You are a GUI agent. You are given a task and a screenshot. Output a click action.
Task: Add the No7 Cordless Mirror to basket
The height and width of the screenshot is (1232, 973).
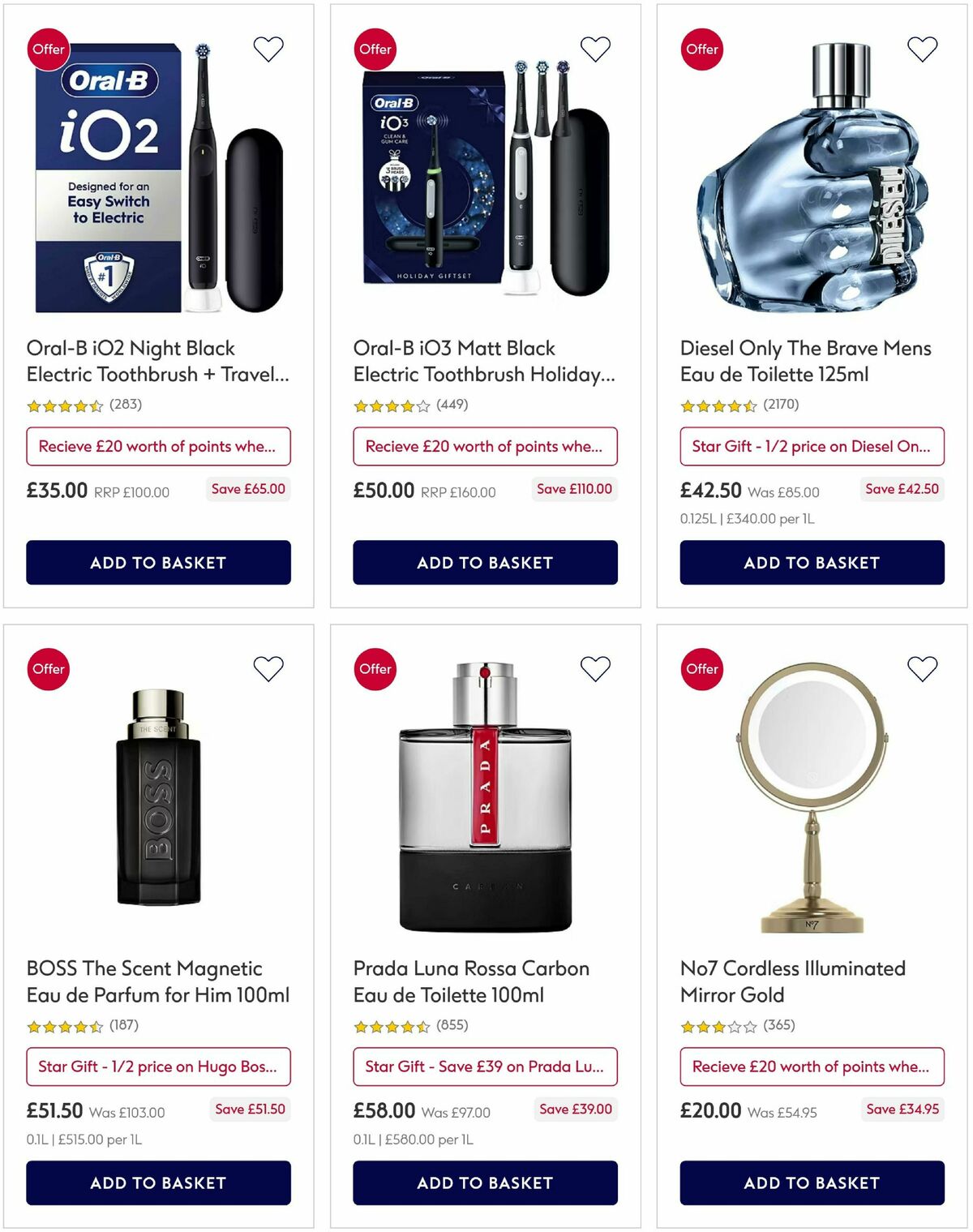click(x=811, y=1183)
